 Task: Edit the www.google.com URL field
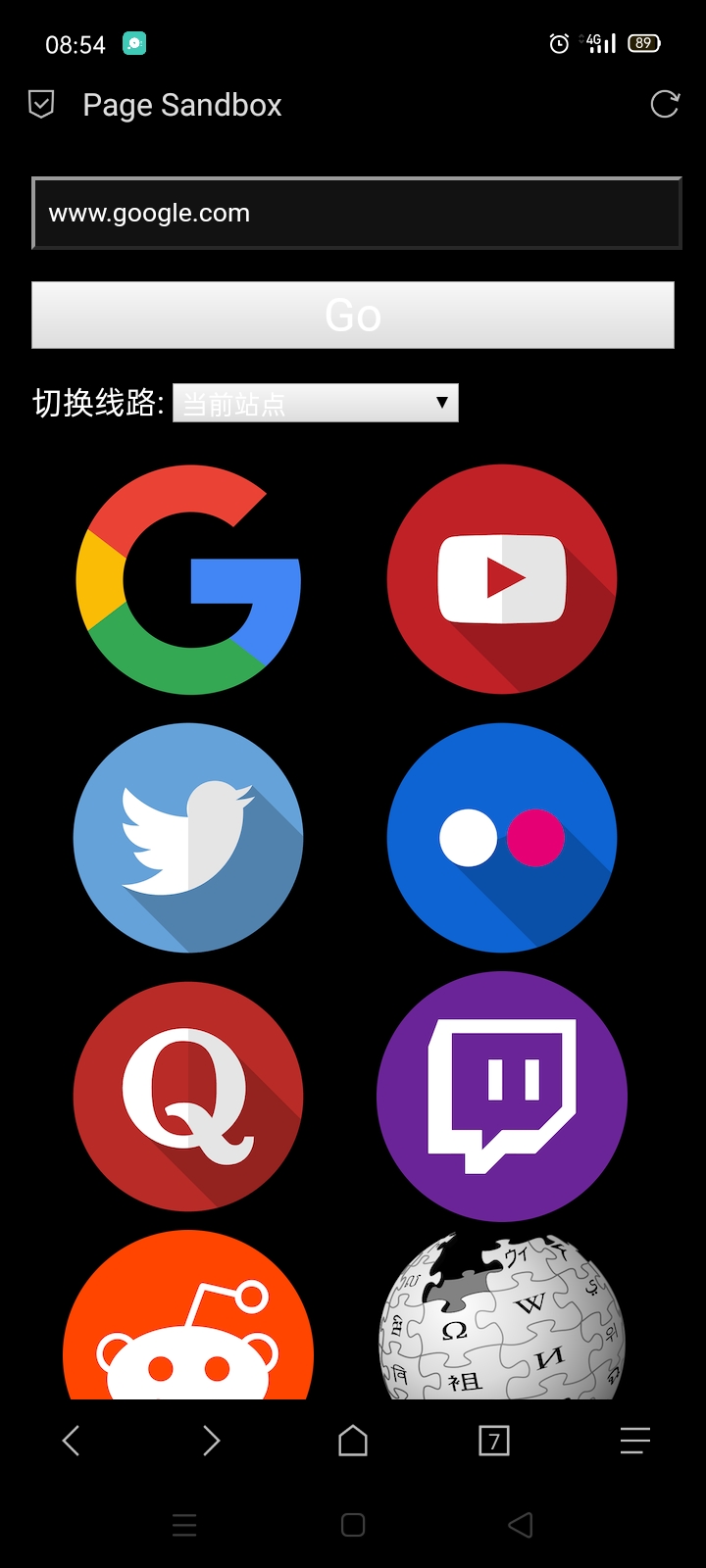pyautogui.click(x=356, y=214)
